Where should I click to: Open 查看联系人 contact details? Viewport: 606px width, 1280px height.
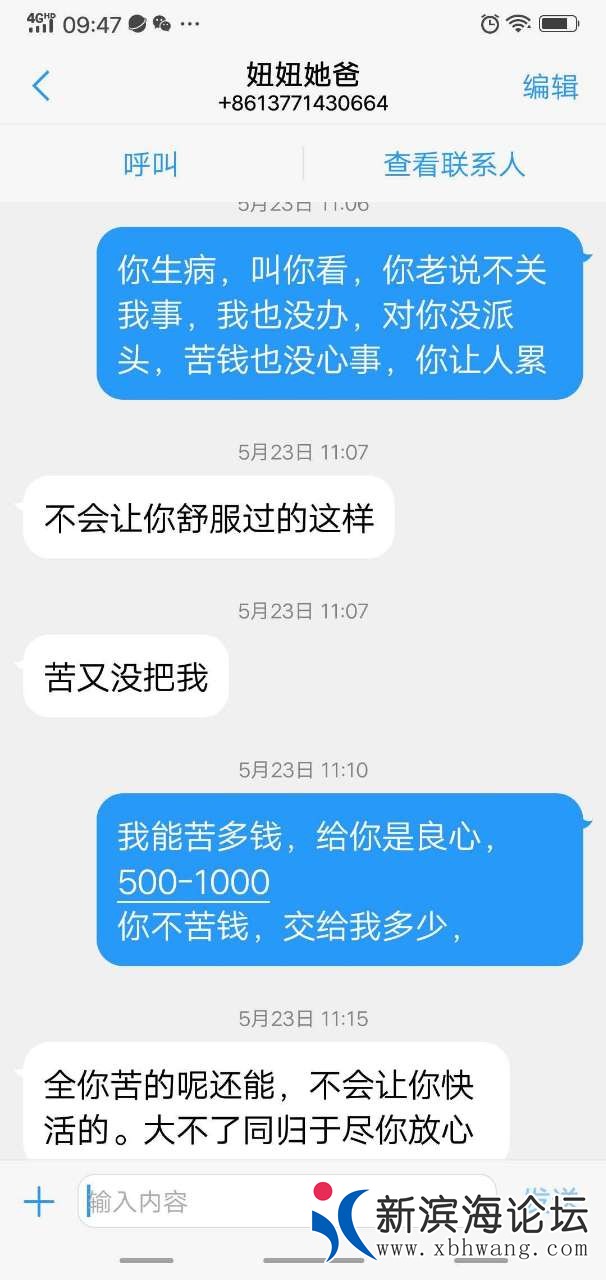pyautogui.click(x=454, y=164)
